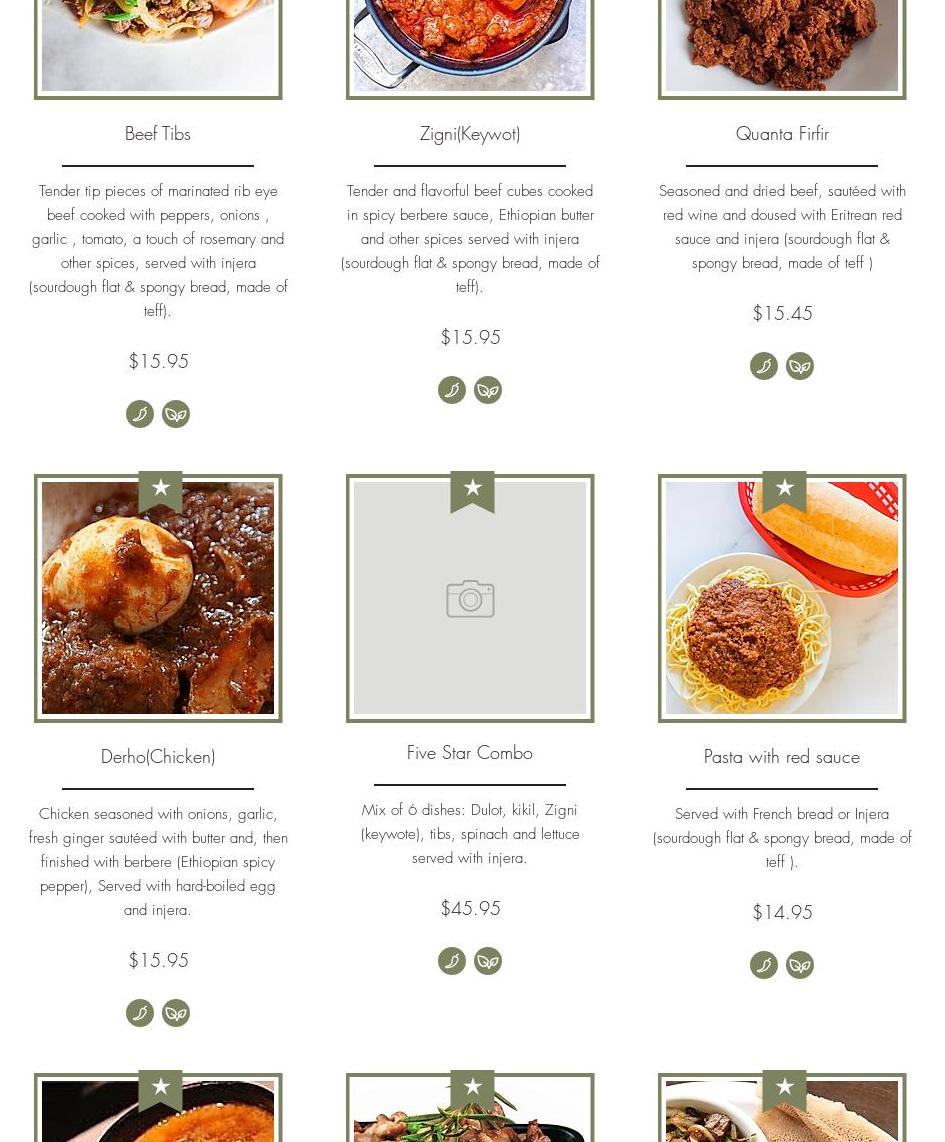Open the Quanta Firfir dish photo
945x1142 pixels.
pyautogui.click(x=782, y=45)
